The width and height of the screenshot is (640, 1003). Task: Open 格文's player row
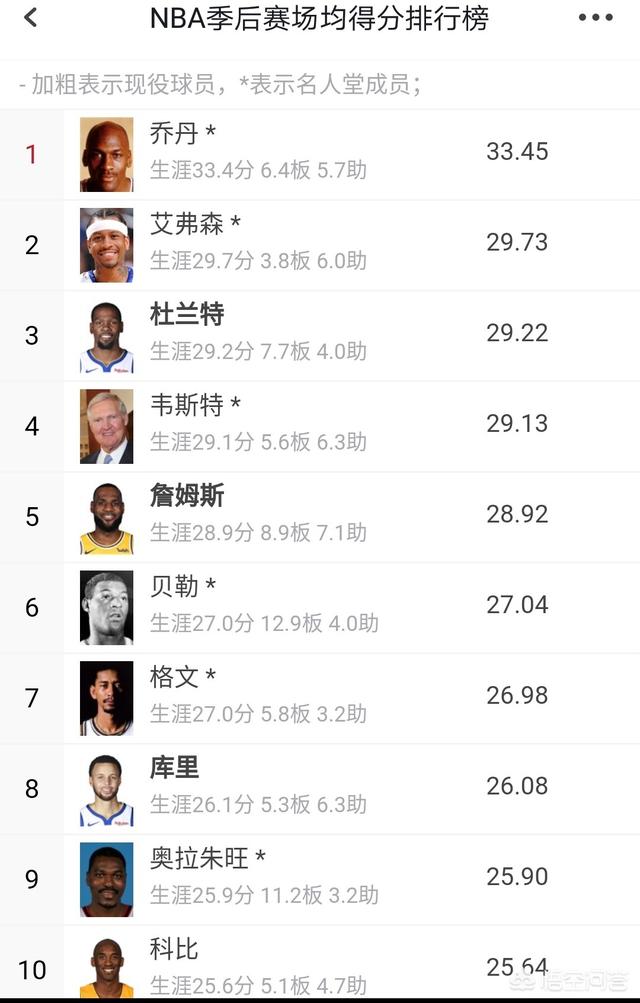[320, 697]
